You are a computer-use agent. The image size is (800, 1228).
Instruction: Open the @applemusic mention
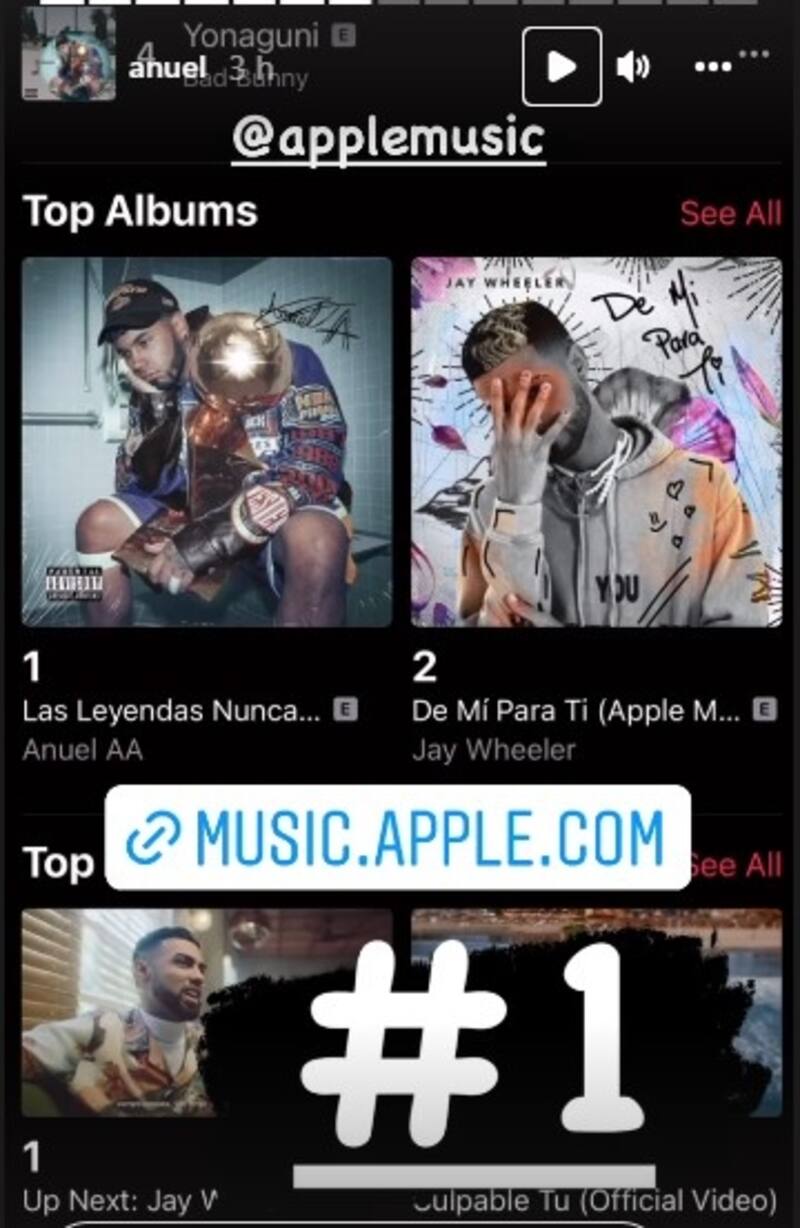click(389, 137)
